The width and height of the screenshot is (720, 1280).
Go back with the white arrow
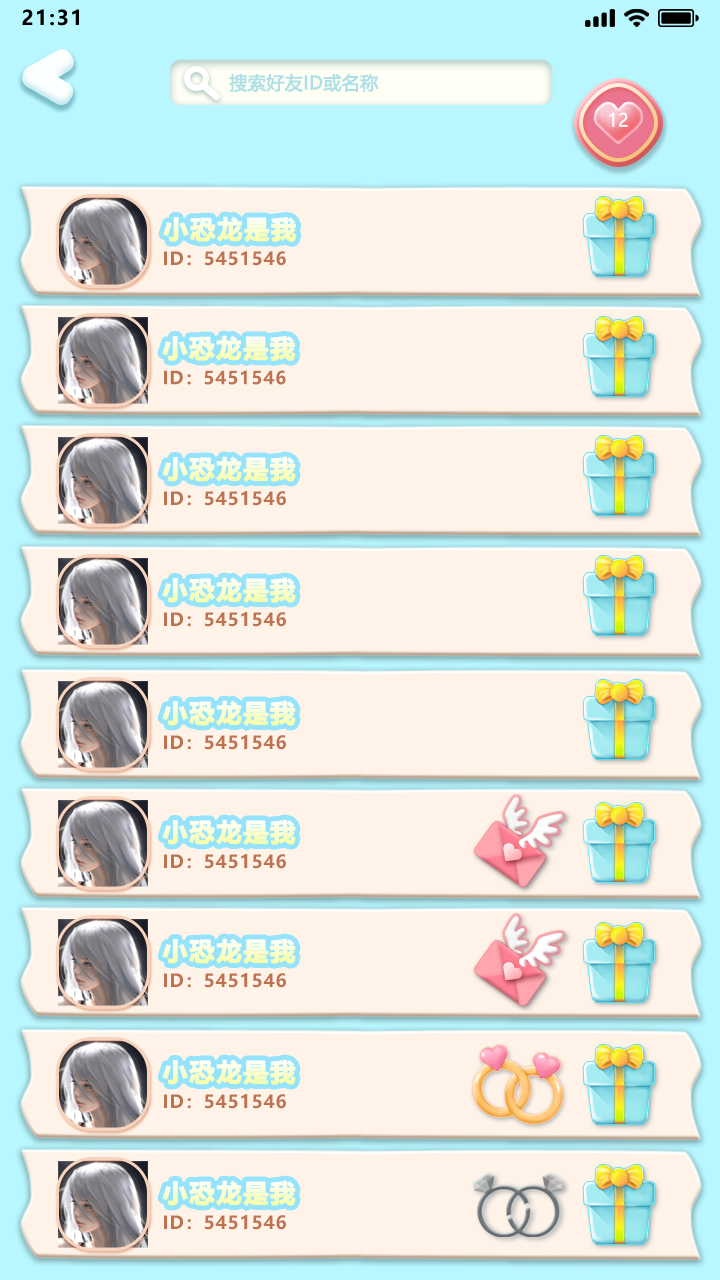click(48, 77)
